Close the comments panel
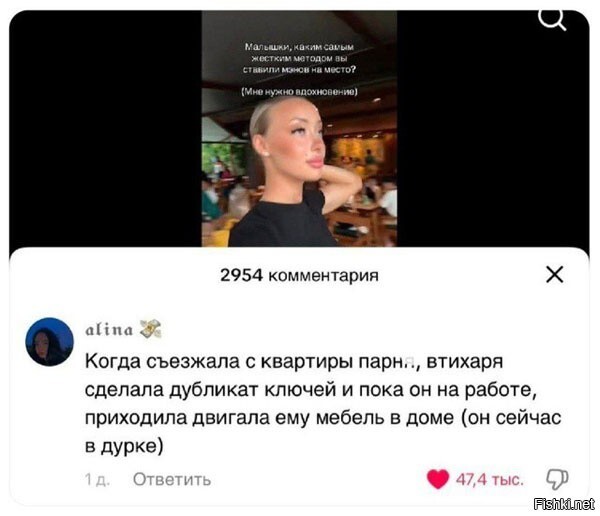 point(554,274)
